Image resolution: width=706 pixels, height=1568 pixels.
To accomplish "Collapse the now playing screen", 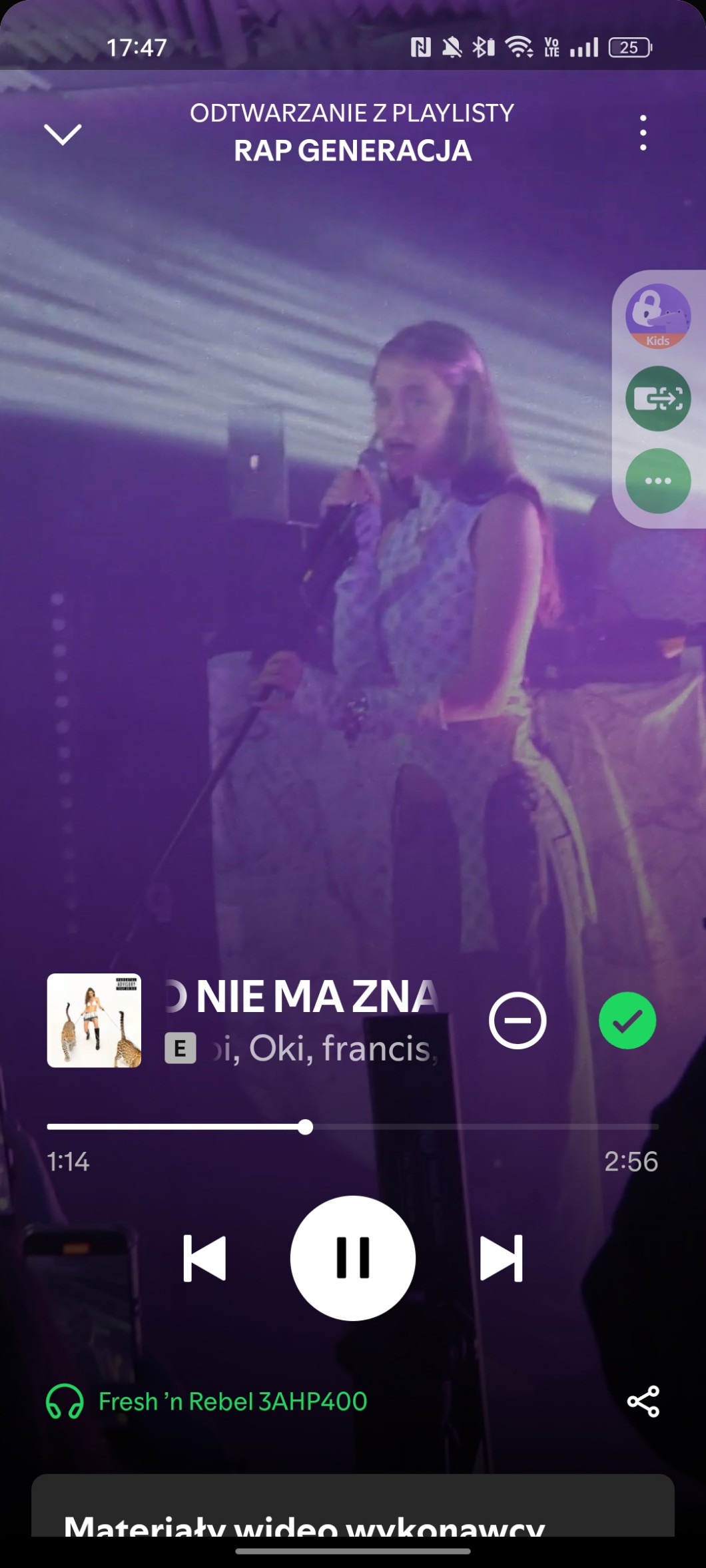I will point(63,134).
